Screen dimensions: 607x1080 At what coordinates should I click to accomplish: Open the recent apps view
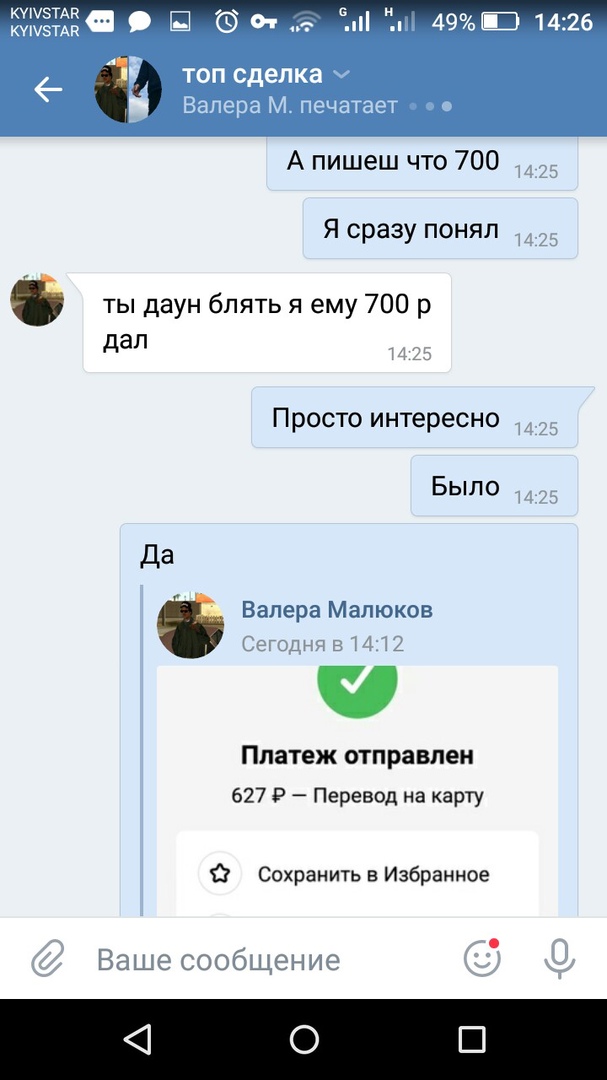click(471, 1039)
